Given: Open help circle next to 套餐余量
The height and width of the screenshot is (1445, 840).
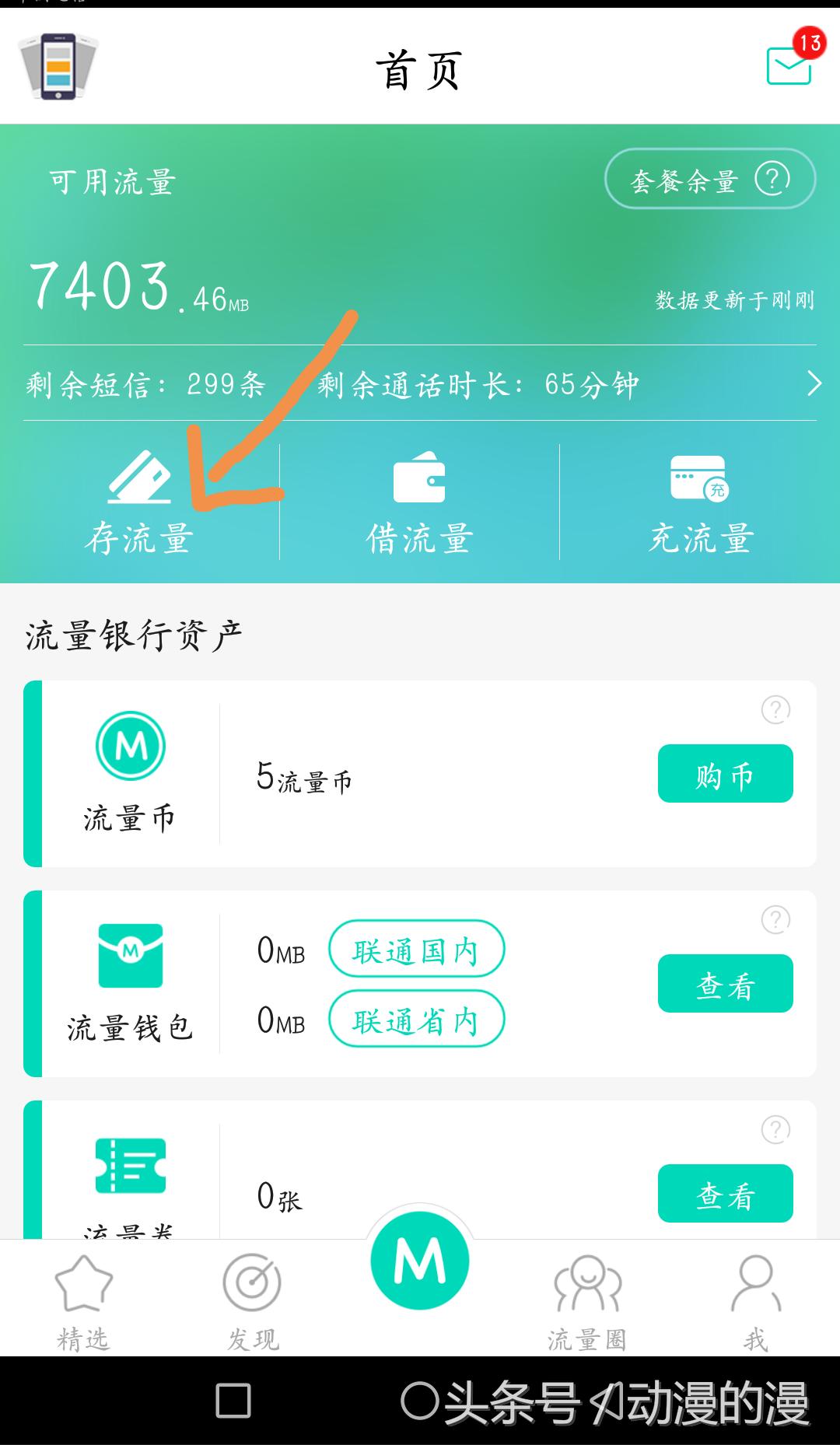Looking at the screenshot, I should 771,180.
